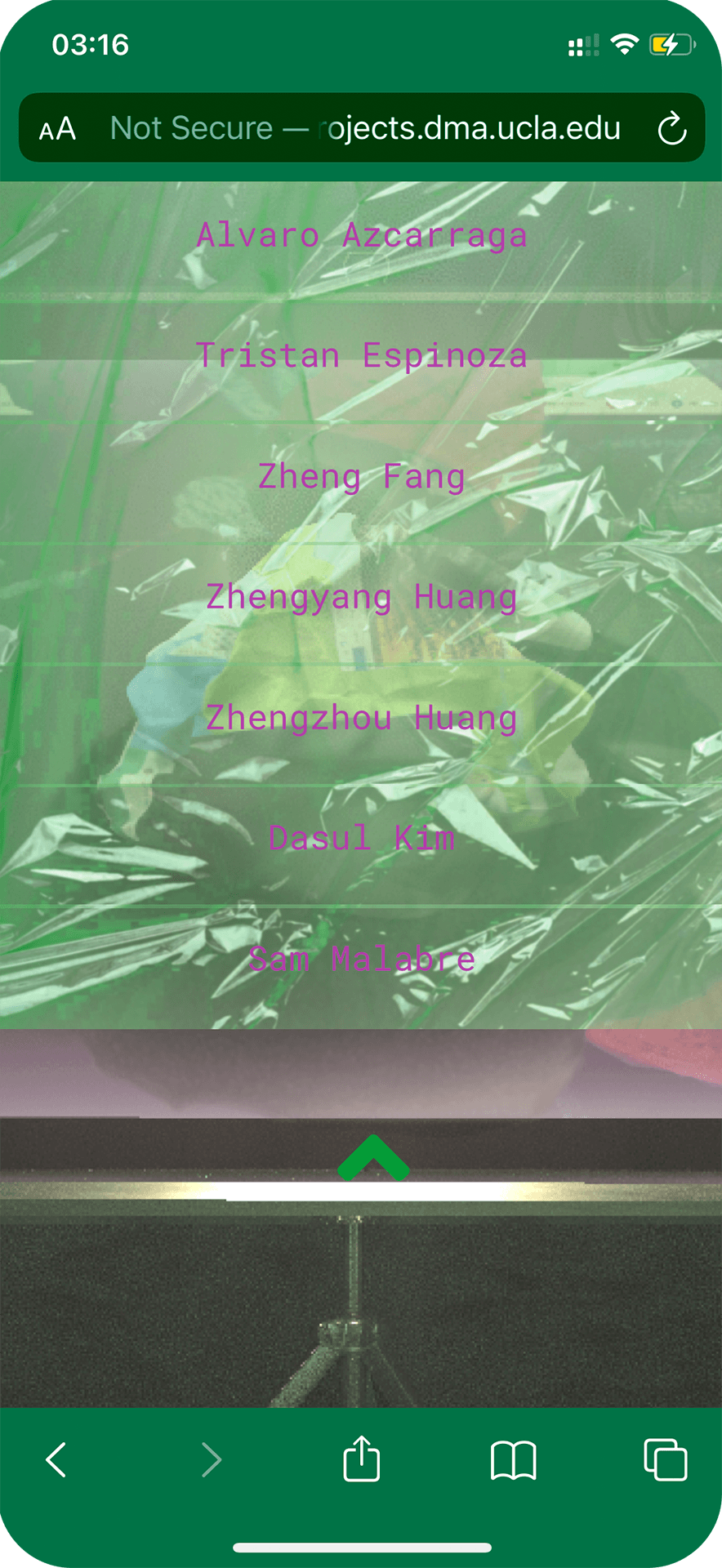Open the AA reader and text size menu
This screenshot has width=722, height=1568.
pos(58,129)
